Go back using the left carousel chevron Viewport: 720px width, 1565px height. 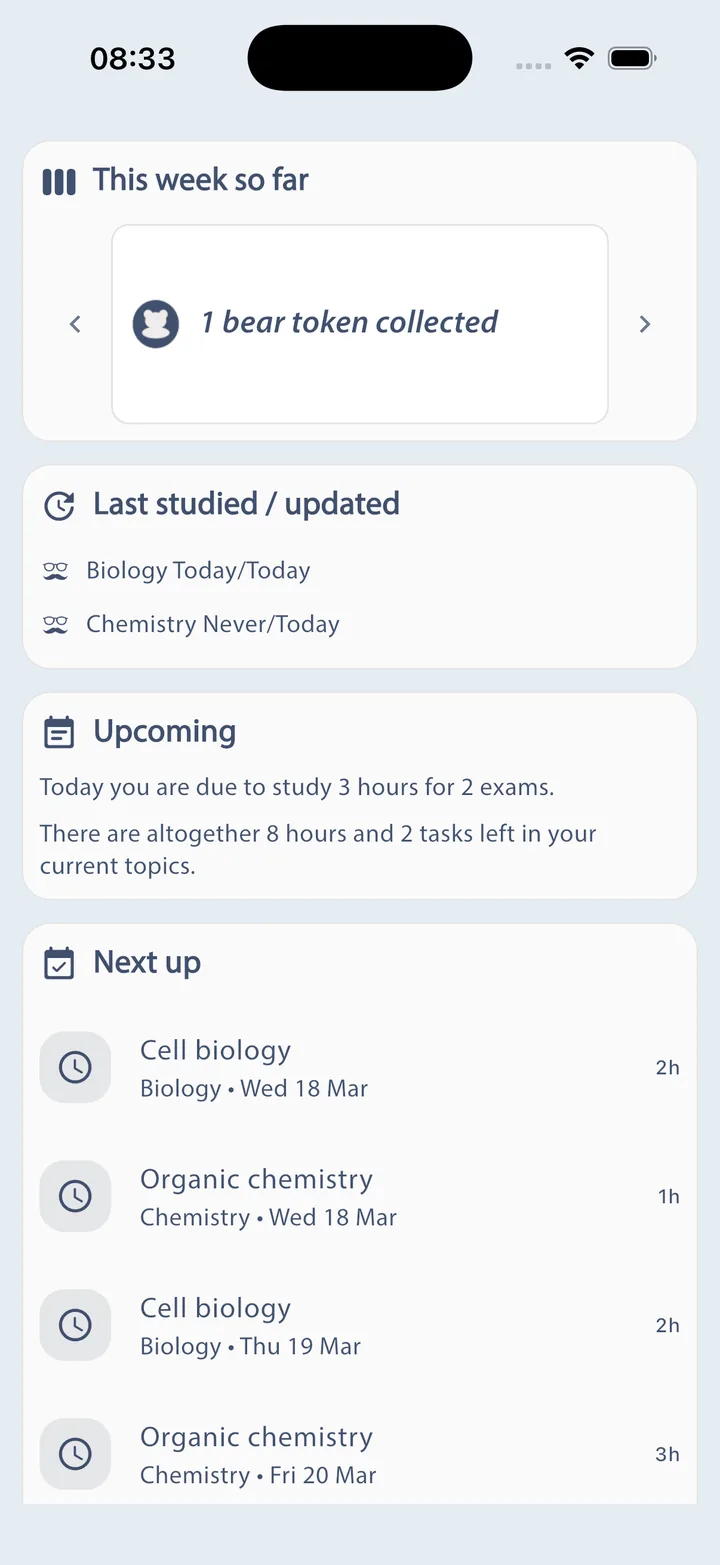click(x=75, y=323)
